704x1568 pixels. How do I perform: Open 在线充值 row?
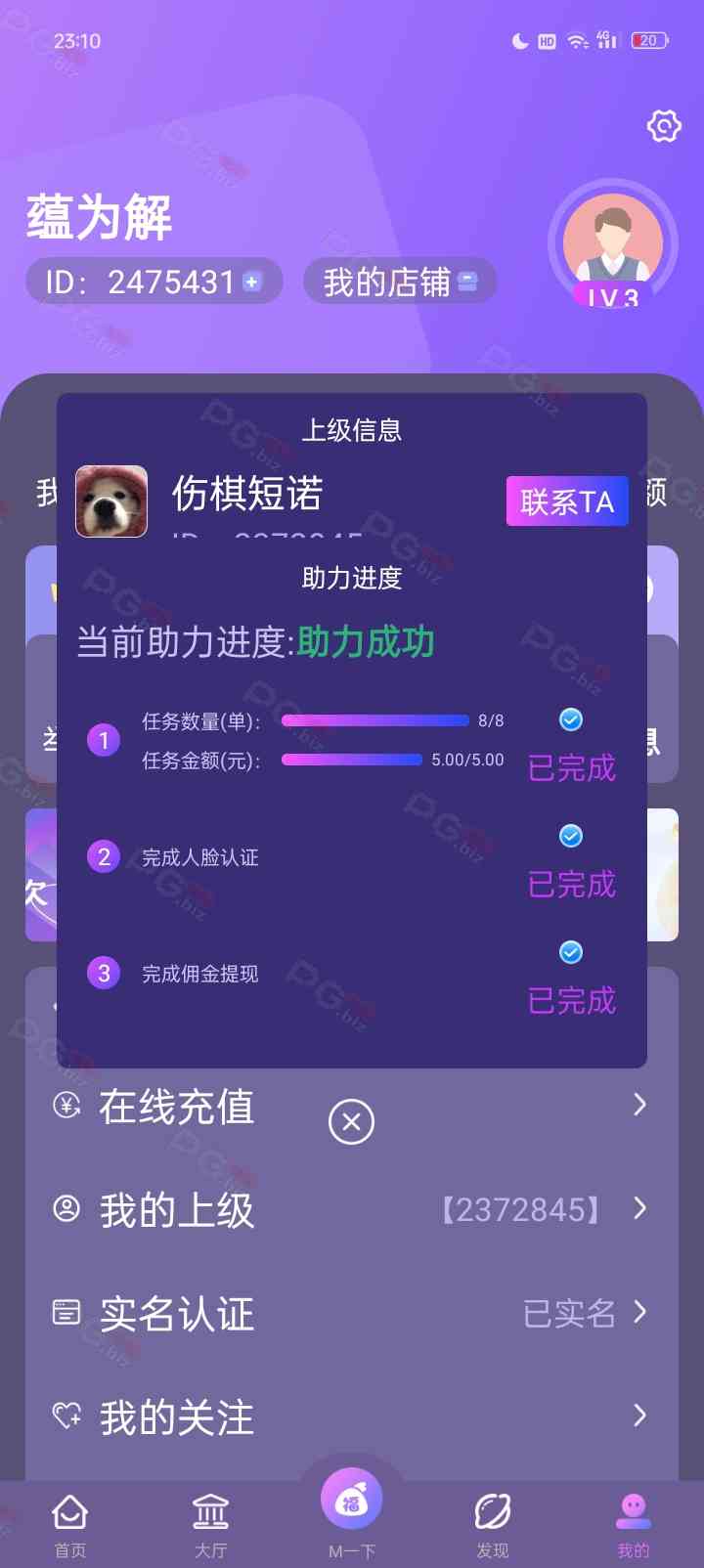(x=352, y=1107)
